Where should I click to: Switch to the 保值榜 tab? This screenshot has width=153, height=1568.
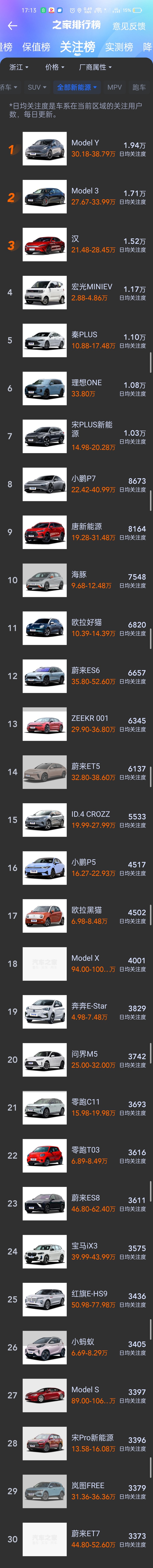(x=36, y=47)
